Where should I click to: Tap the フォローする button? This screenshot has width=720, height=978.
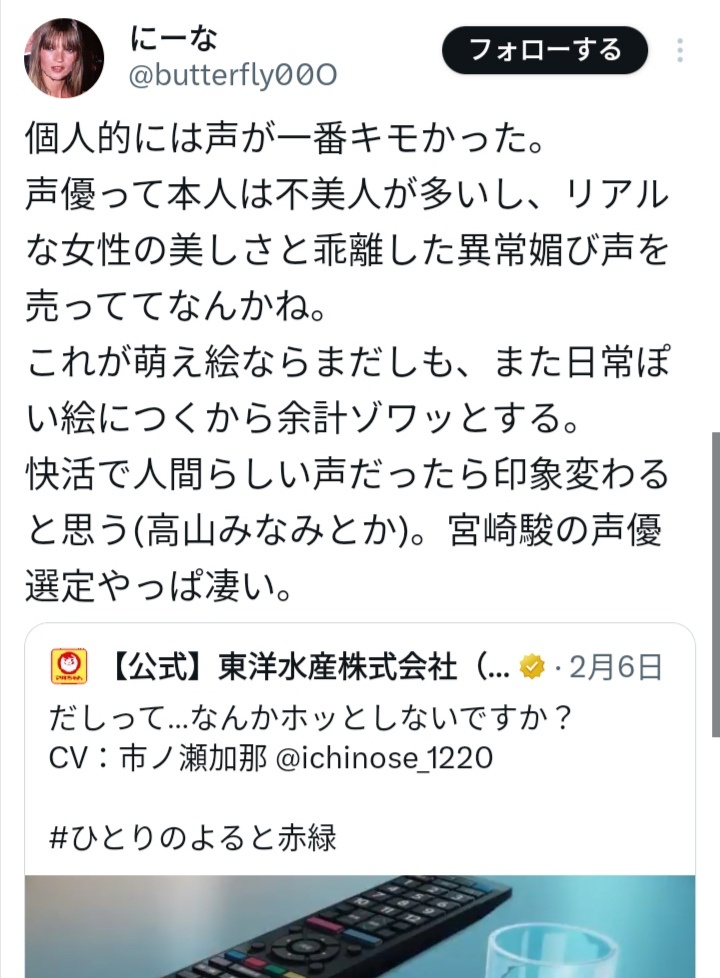[545, 50]
